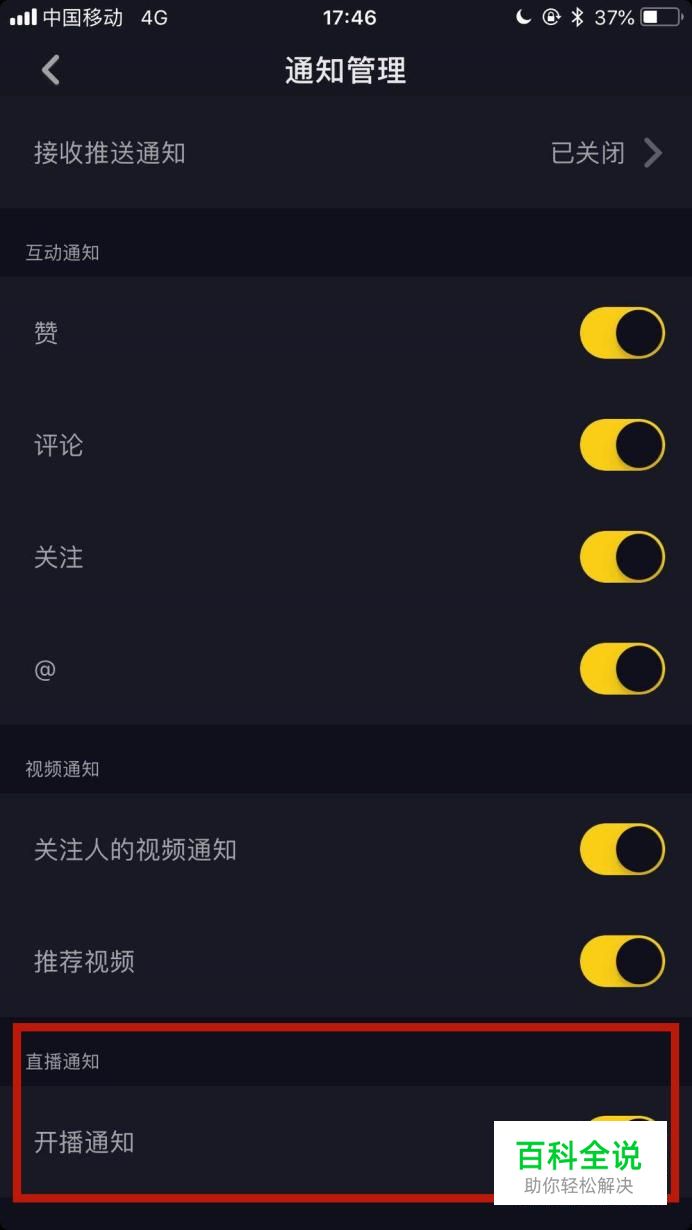Open the 接收推送通知 setting row
The width and height of the screenshot is (692, 1230).
point(346,153)
